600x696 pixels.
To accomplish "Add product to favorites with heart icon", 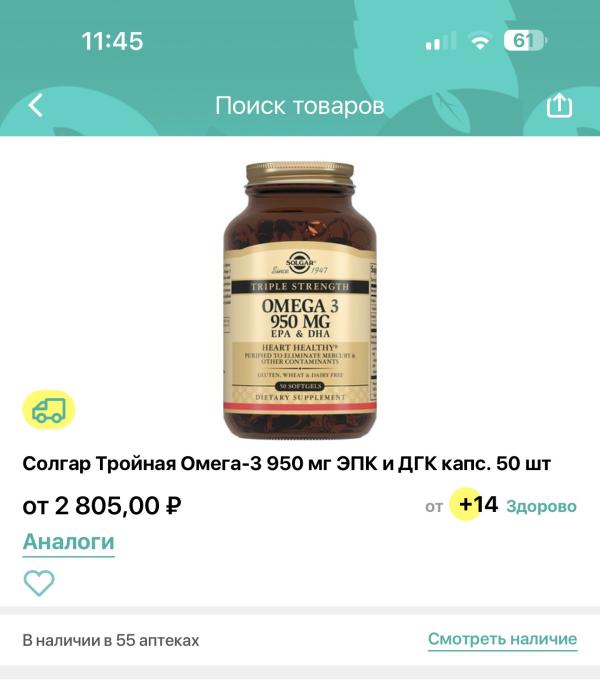I will click(39, 583).
